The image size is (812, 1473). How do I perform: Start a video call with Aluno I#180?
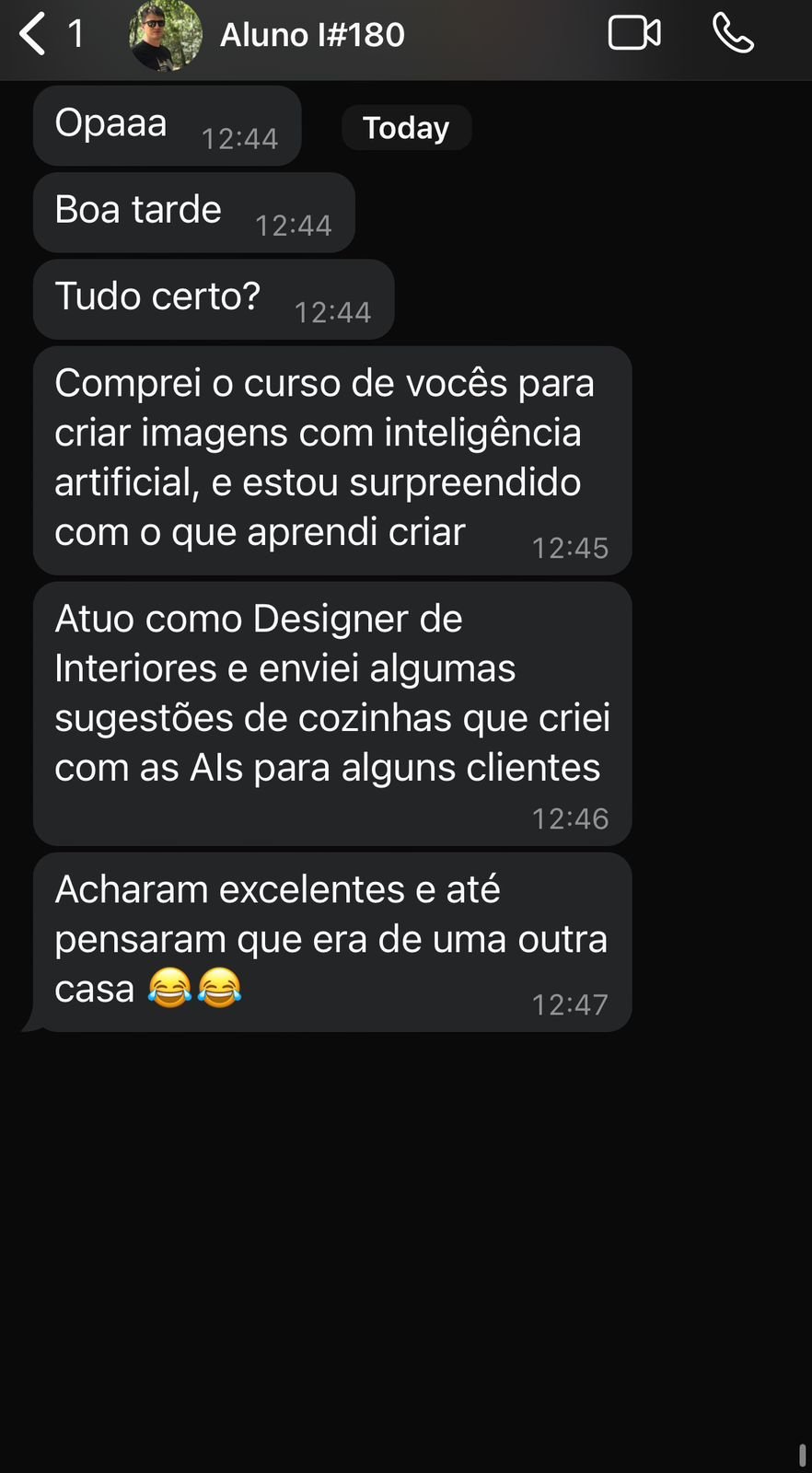coord(634,34)
